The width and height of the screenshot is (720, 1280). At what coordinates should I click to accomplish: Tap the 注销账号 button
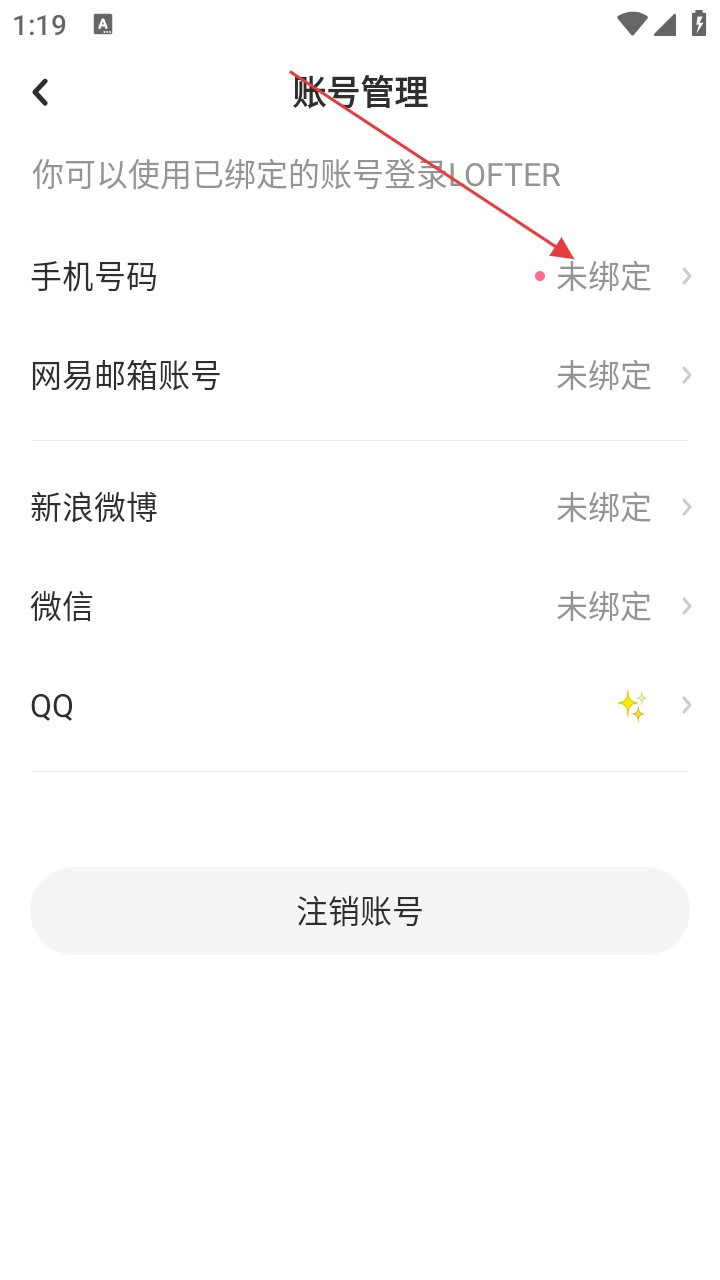point(360,911)
